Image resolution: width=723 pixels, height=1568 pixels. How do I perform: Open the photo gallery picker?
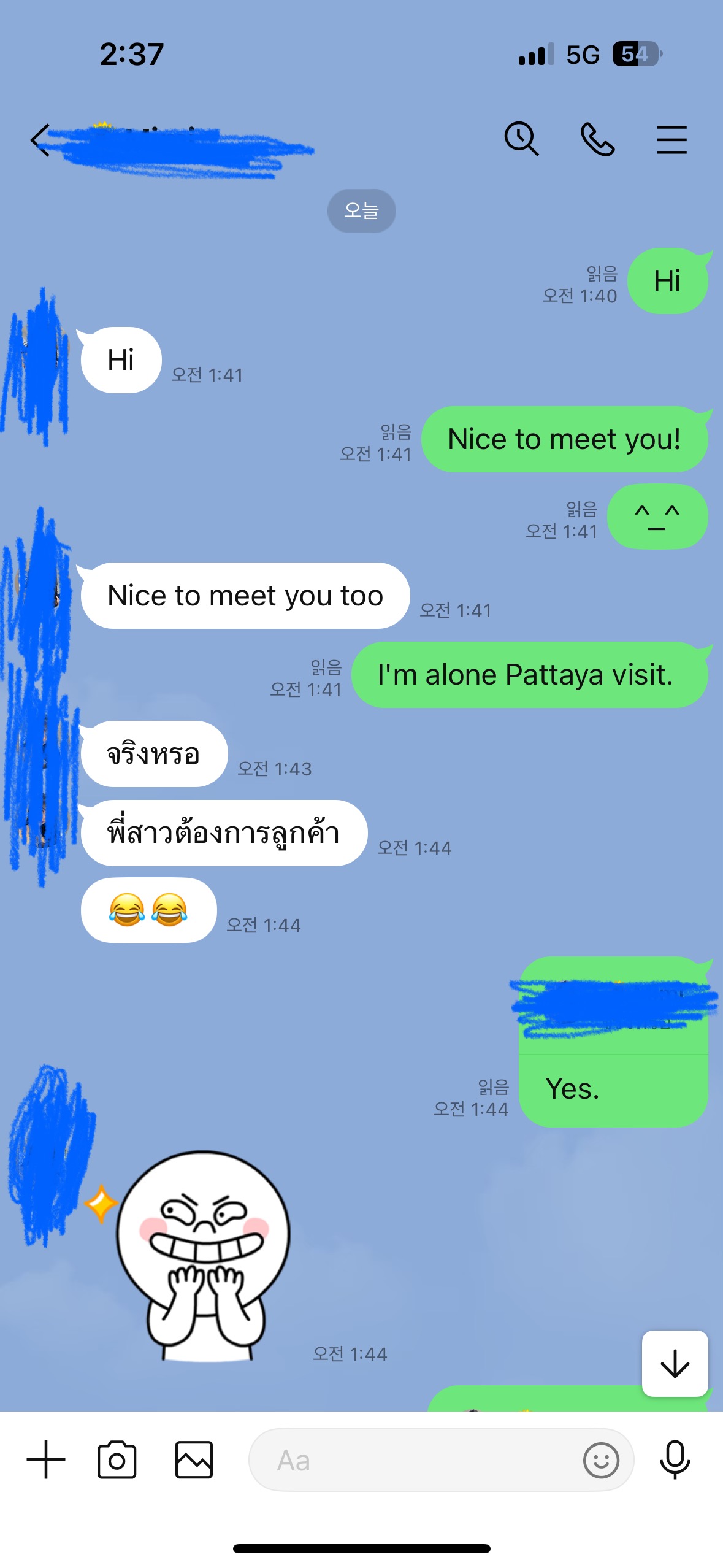click(194, 1459)
